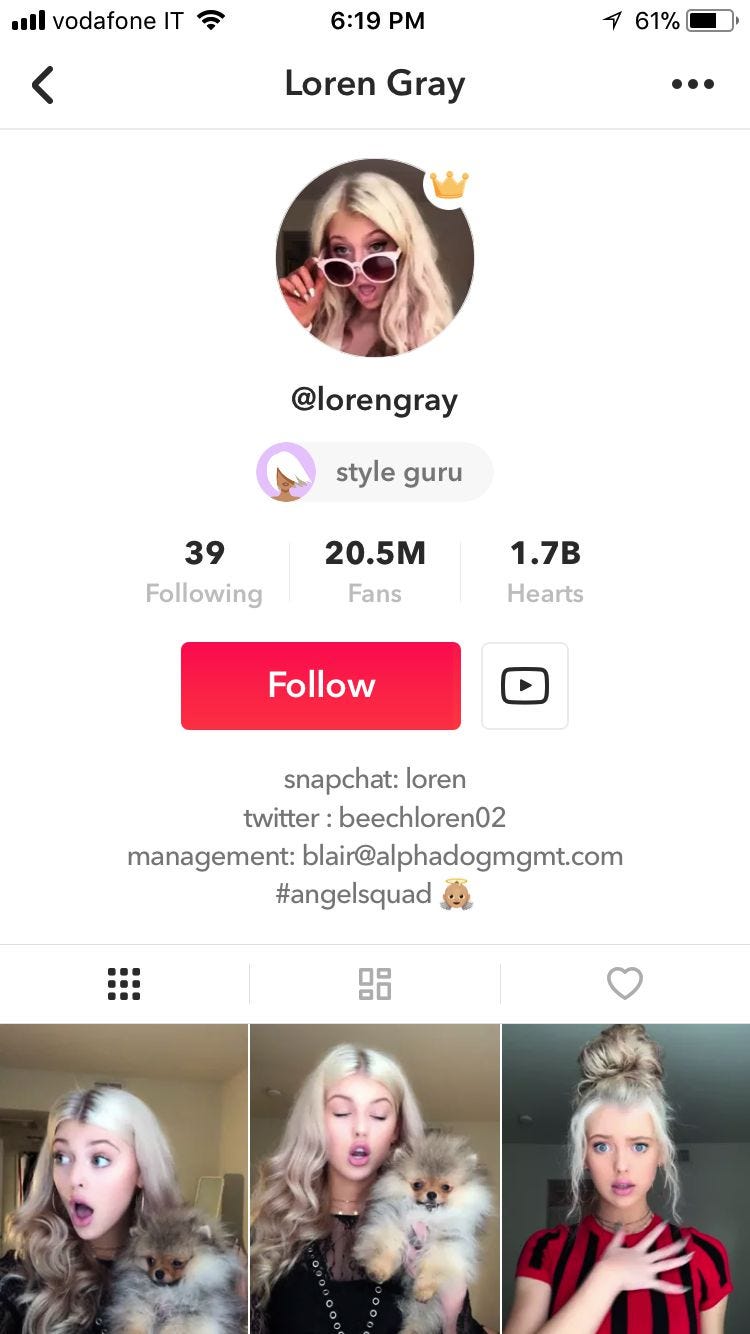Image resolution: width=750 pixels, height=1334 pixels.
Task: Switch to the liked videos heart tab
Action: pos(625,984)
